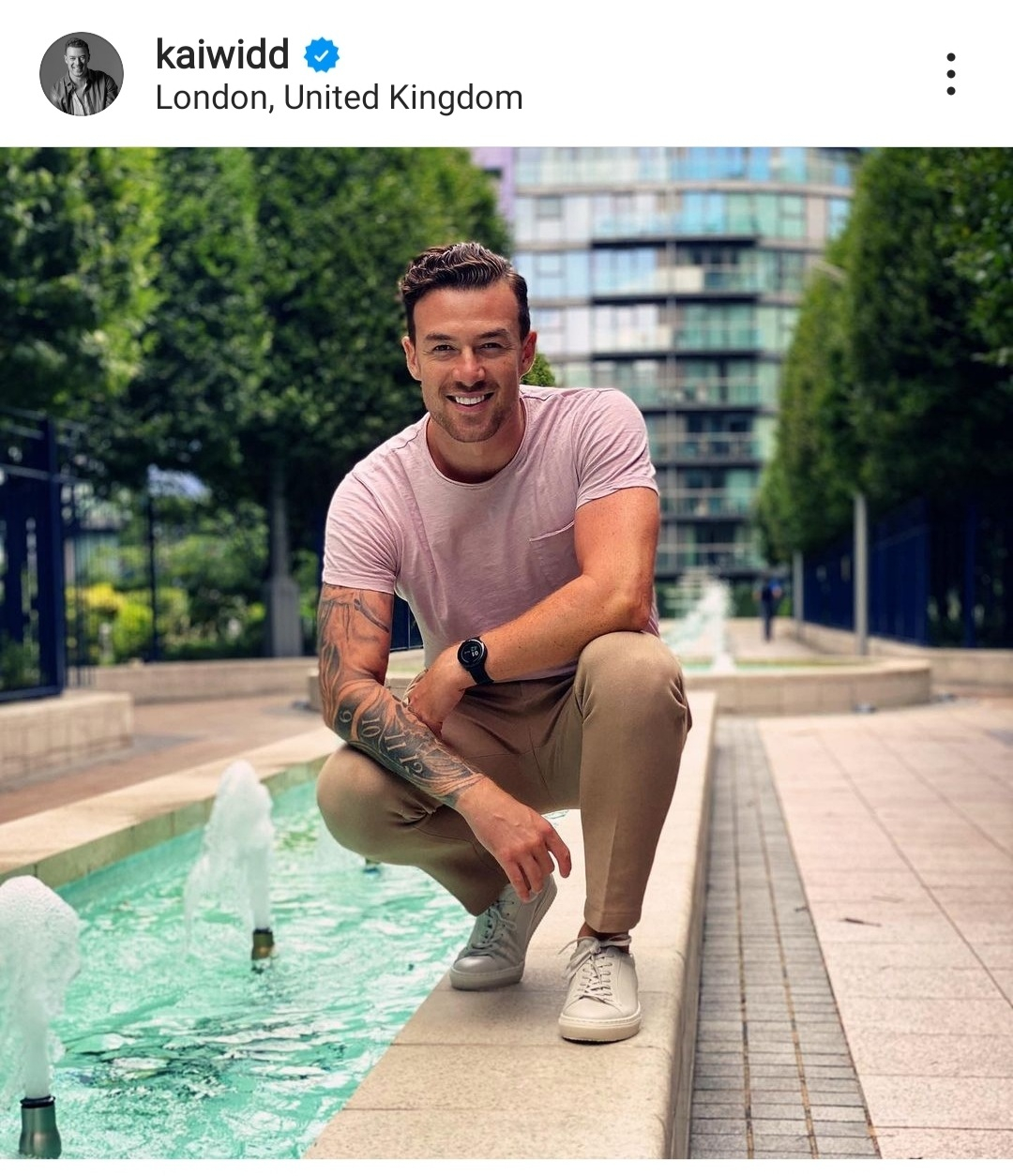
Task: Open the post's three-dot options menu
Action: [950, 74]
